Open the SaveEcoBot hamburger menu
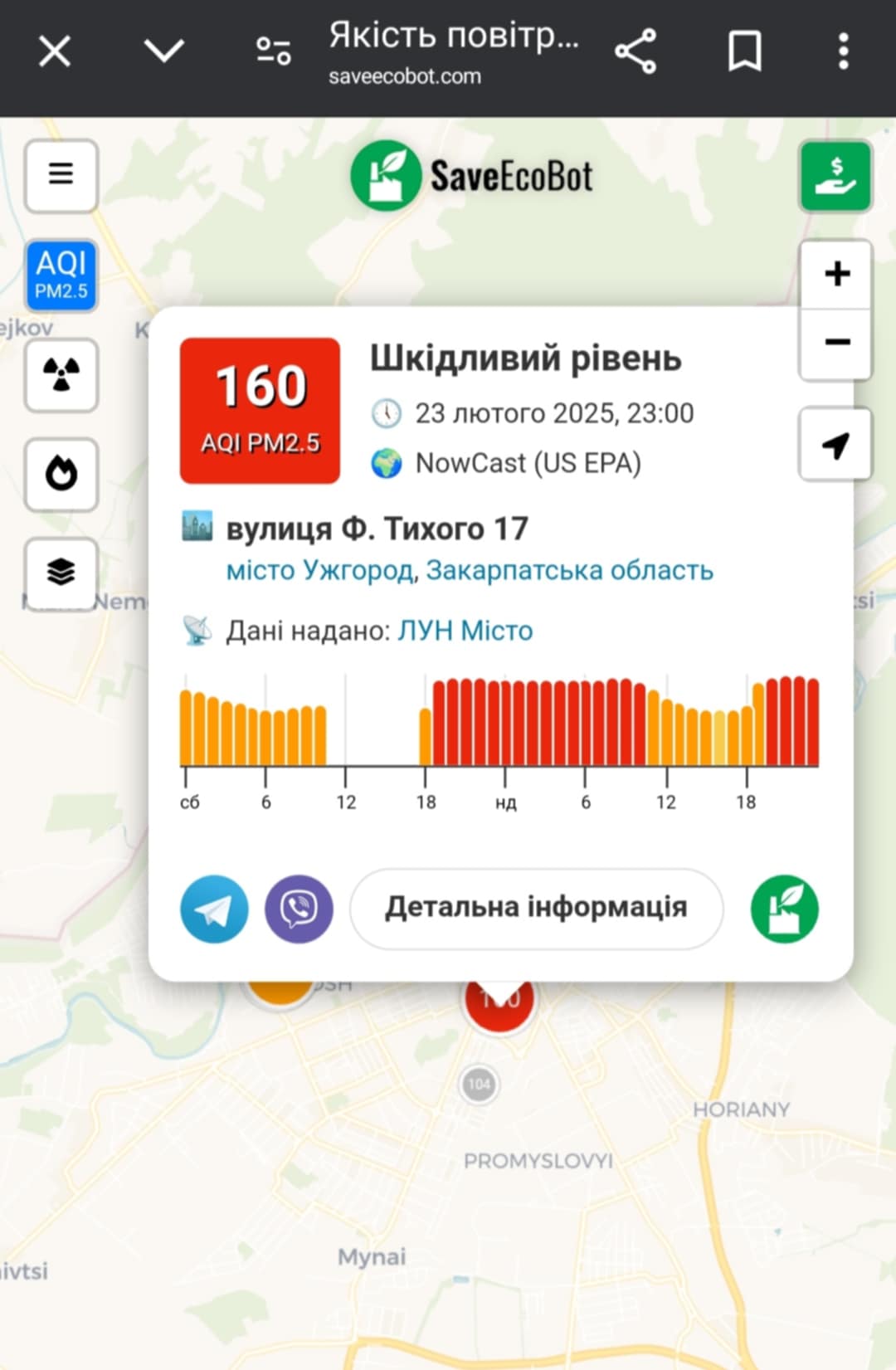Image resolution: width=896 pixels, height=1370 pixels. click(x=61, y=174)
